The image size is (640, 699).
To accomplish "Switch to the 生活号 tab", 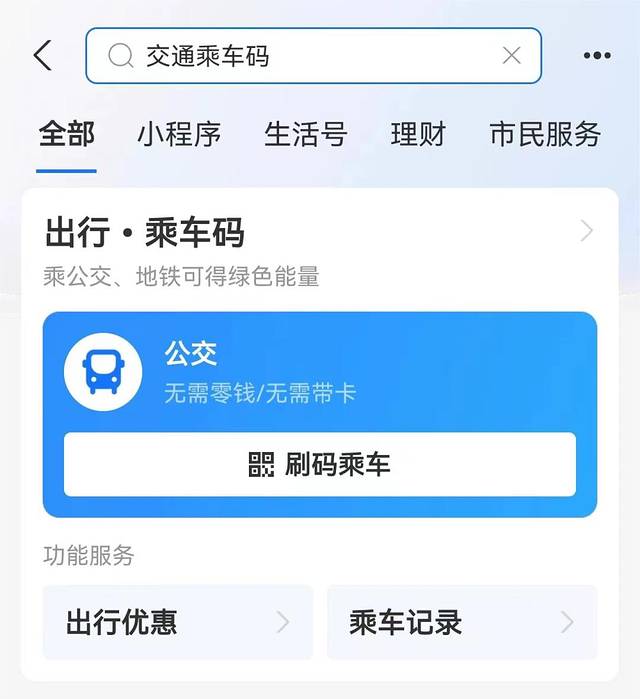I will click(305, 134).
